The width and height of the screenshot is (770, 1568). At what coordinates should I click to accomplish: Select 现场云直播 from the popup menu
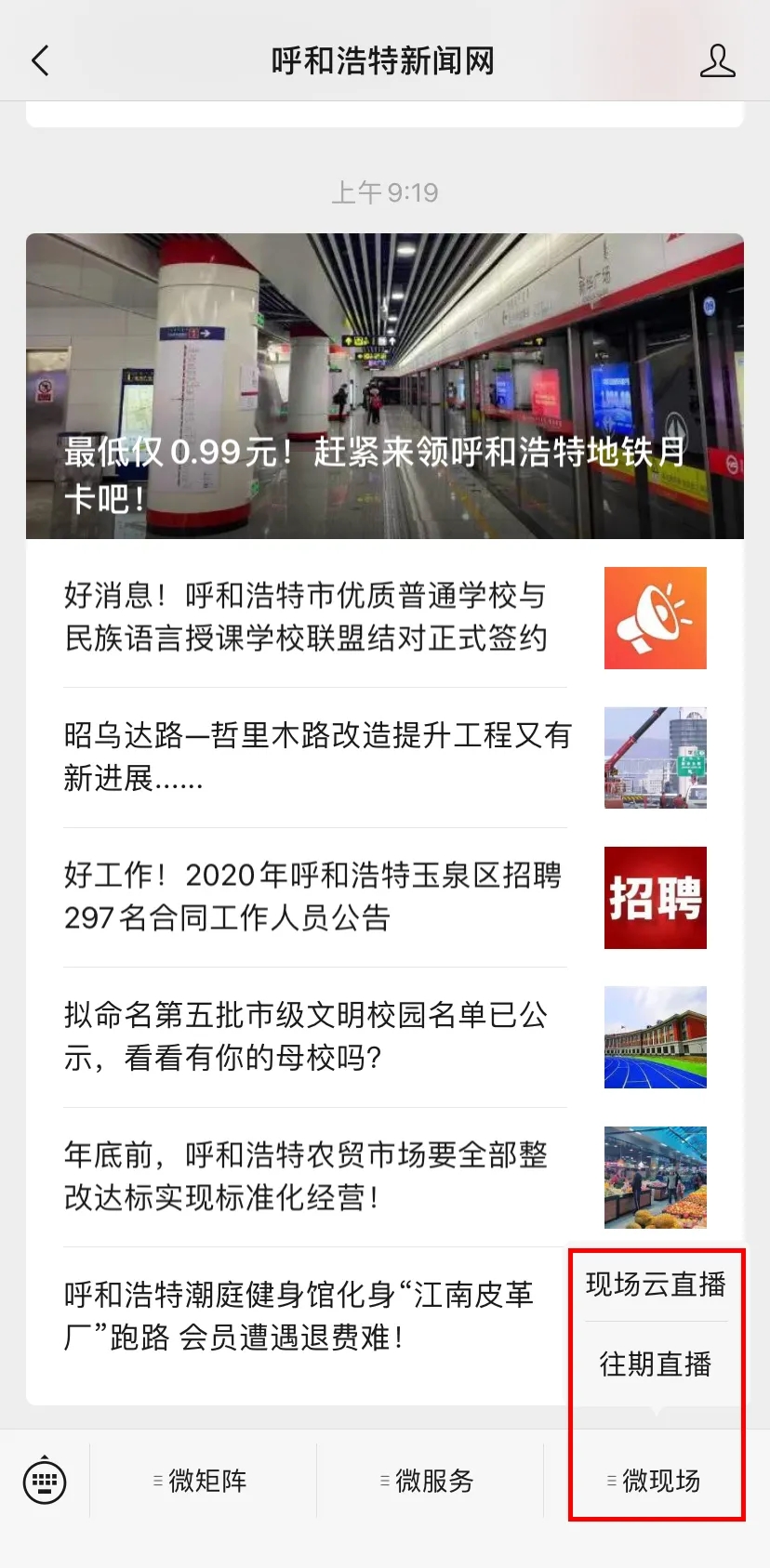656,1285
